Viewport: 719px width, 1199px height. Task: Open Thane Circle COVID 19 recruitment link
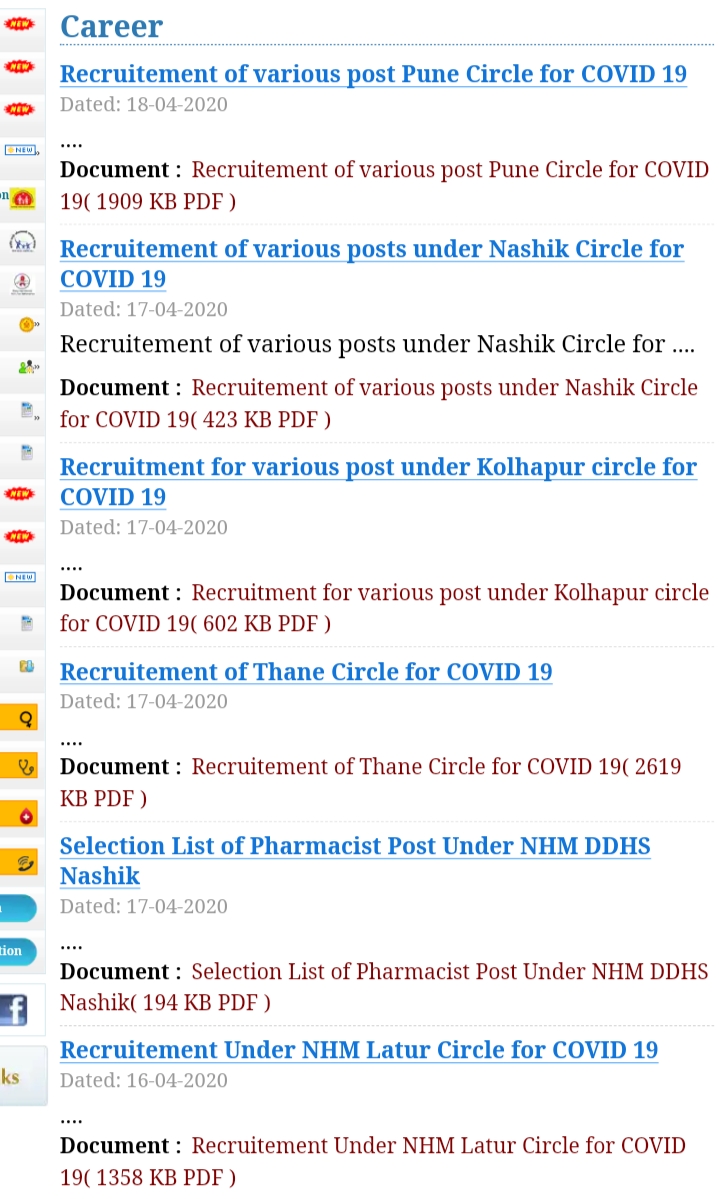point(306,671)
